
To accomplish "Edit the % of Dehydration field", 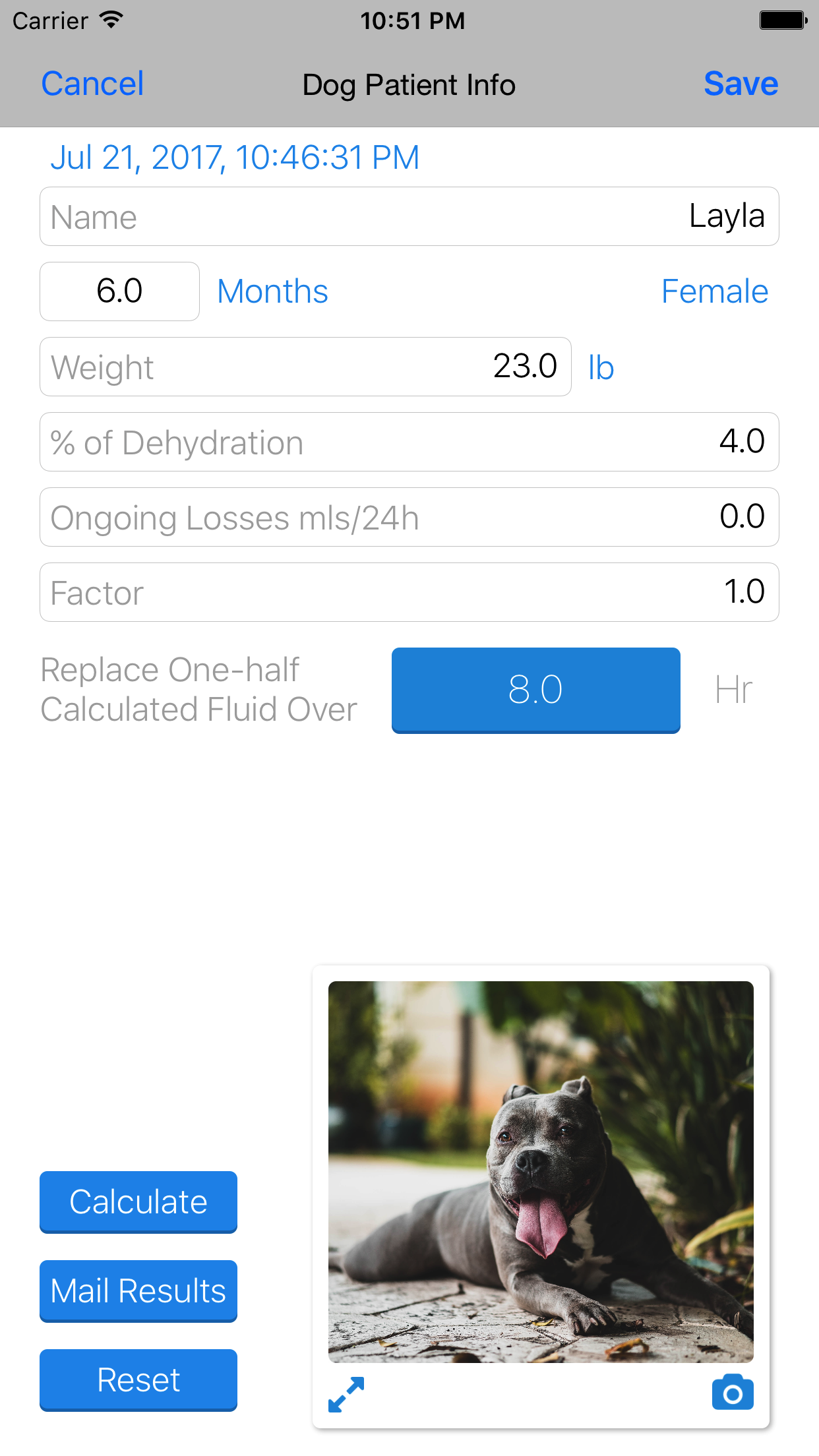I will coord(409,442).
